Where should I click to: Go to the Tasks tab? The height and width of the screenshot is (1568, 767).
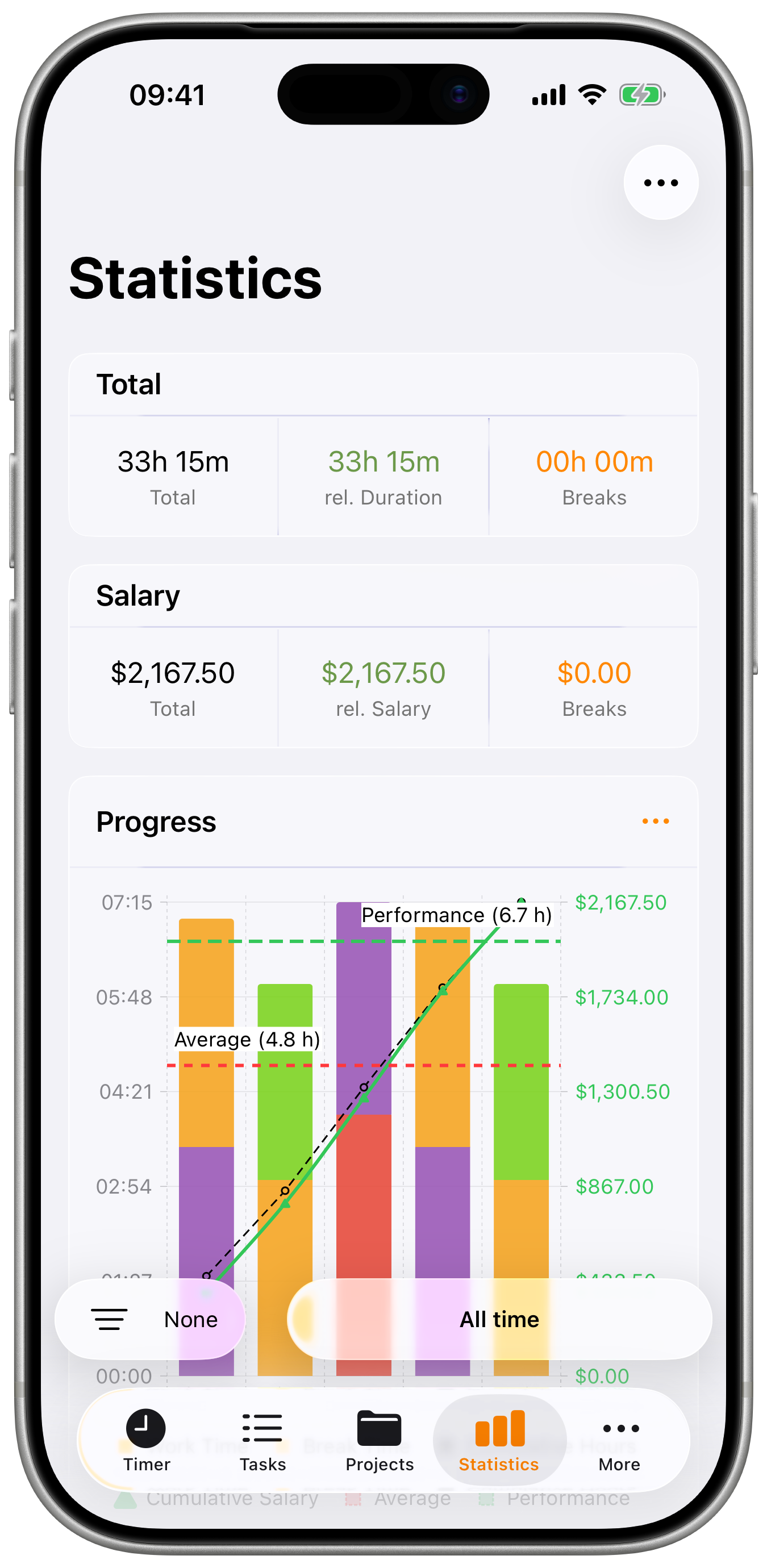click(262, 1440)
